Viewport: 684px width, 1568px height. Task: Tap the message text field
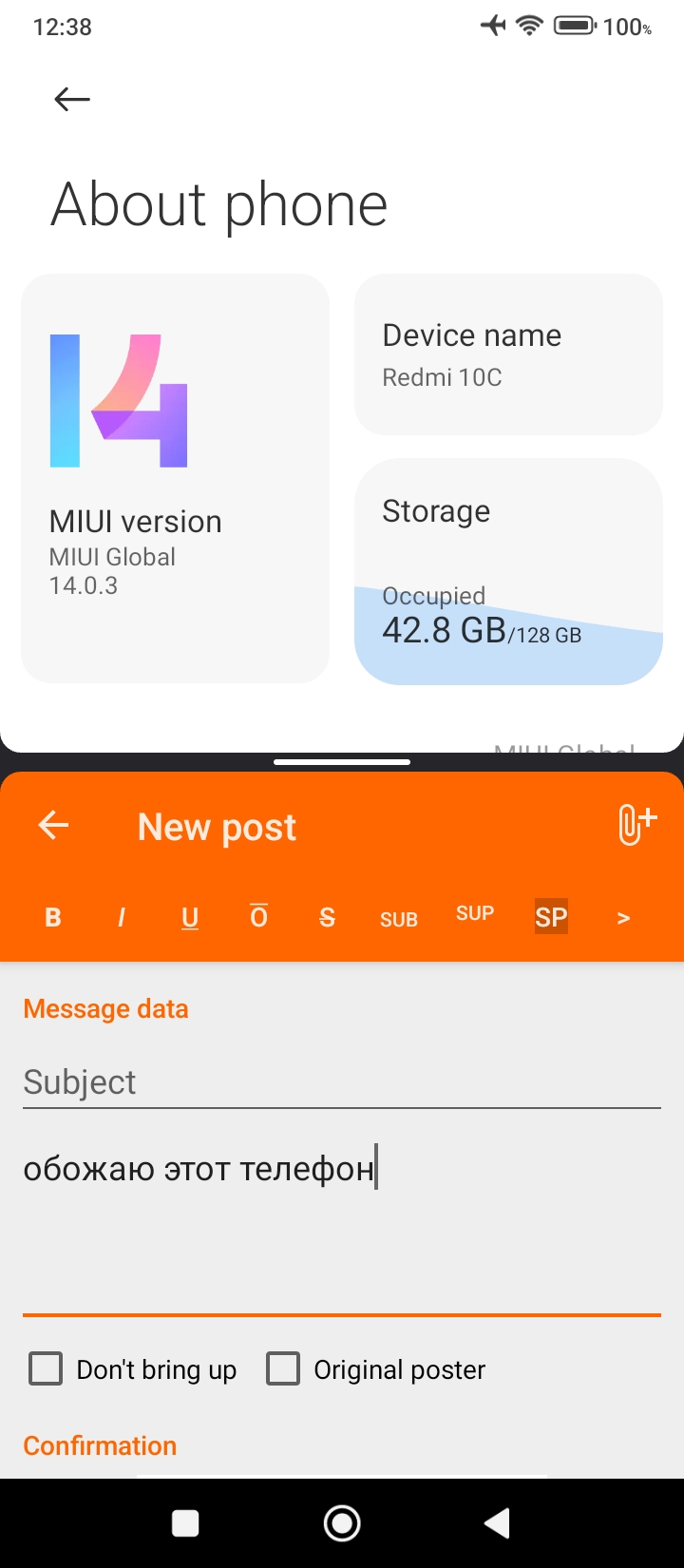pos(342,1226)
